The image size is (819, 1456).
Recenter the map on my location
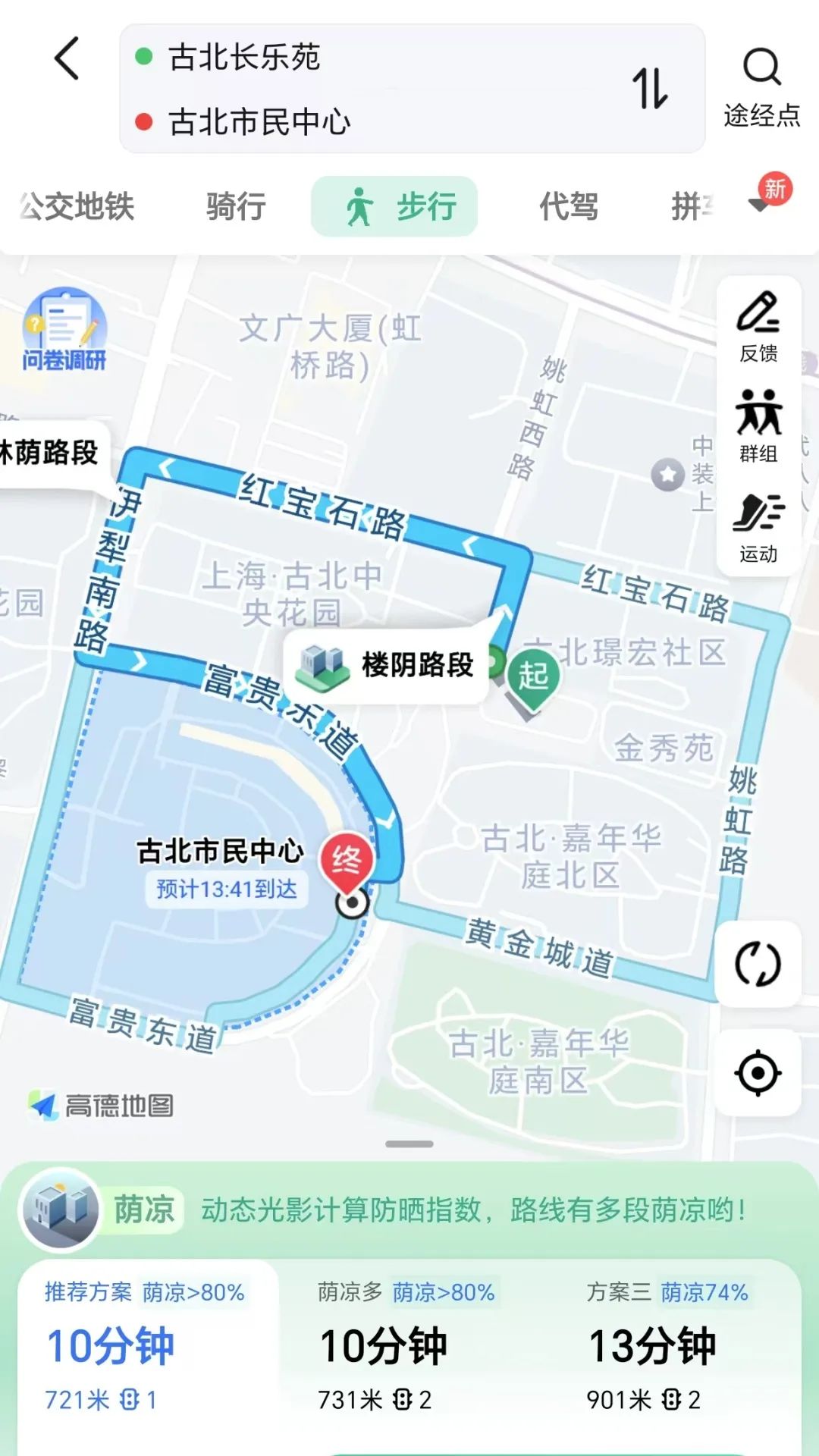[x=758, y=1073]
